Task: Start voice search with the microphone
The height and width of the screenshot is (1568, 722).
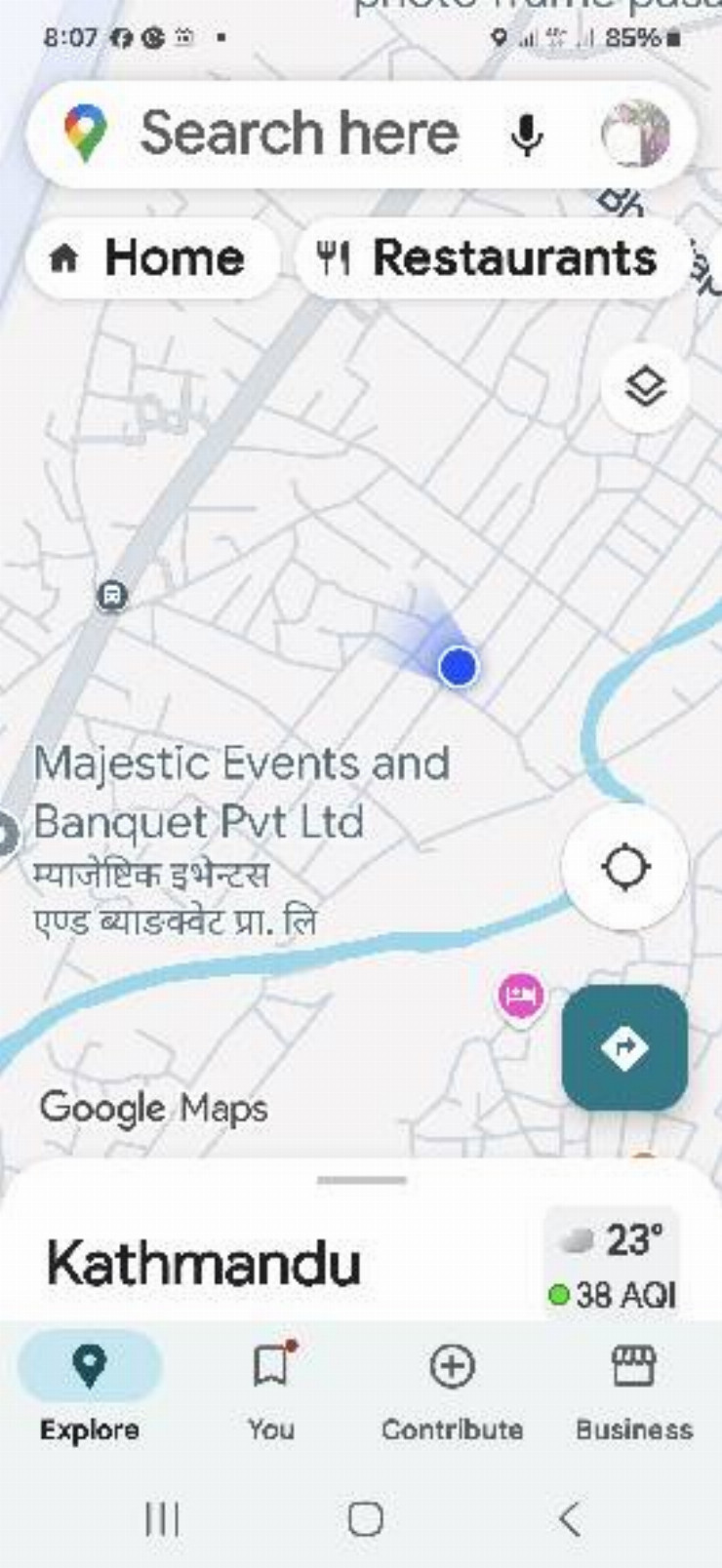Action: [x=526, y=135]
